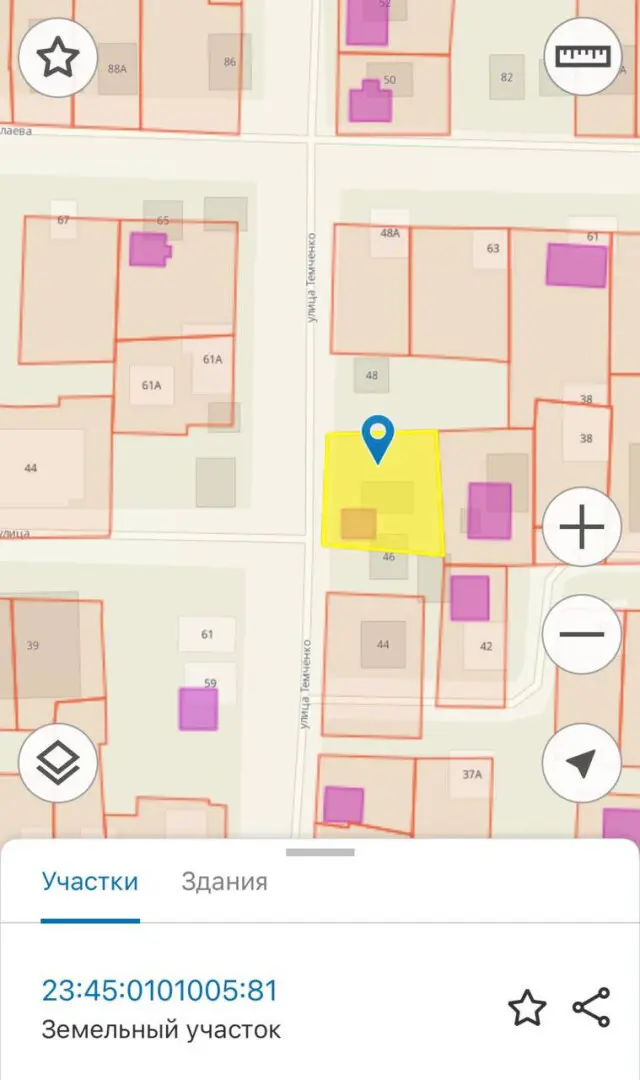
Task: Switch to the Здания tab
Action: [x=224, y=882]
